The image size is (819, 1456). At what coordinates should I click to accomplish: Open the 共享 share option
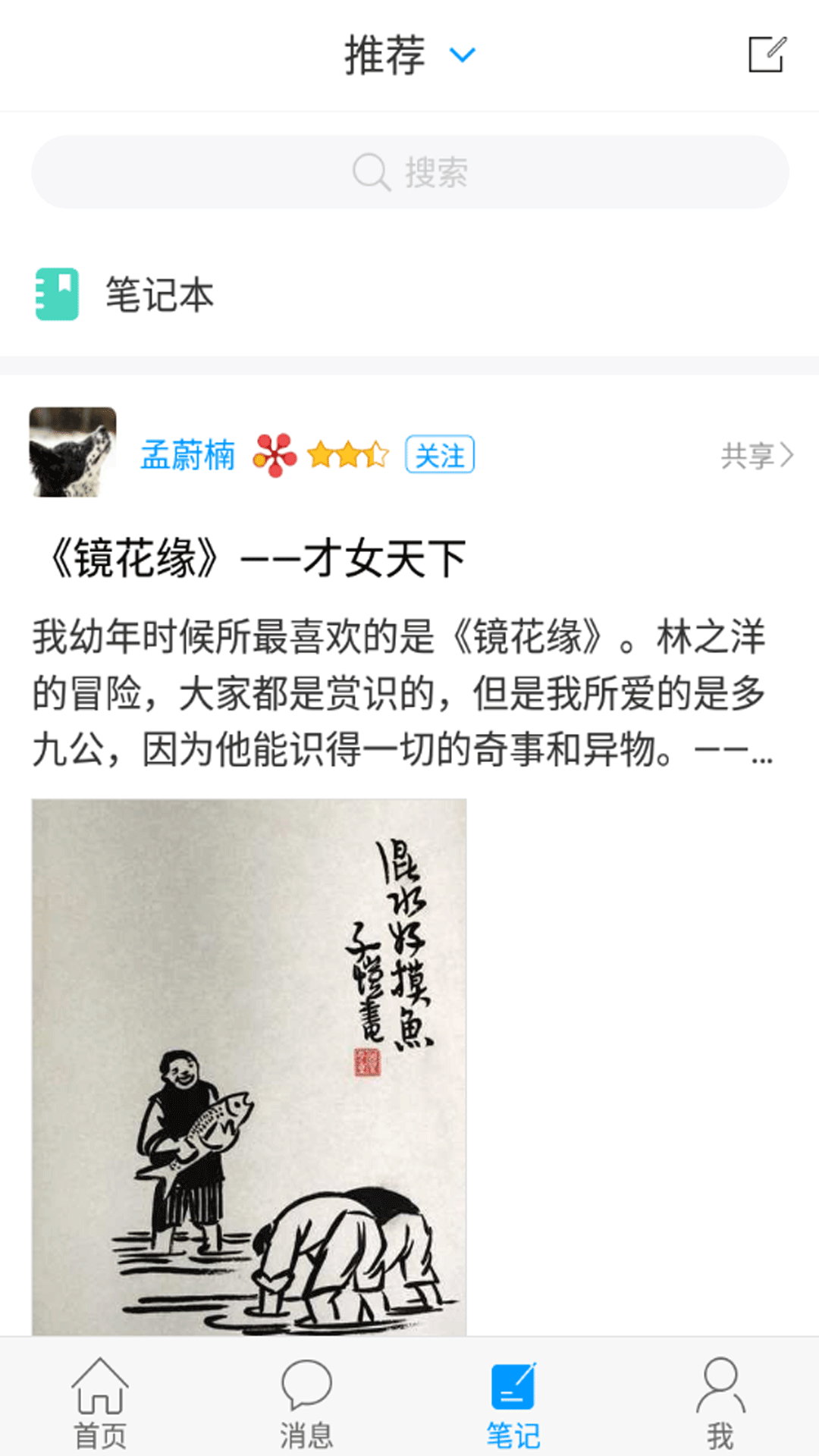pyautogui.click(x=756, y=455)
